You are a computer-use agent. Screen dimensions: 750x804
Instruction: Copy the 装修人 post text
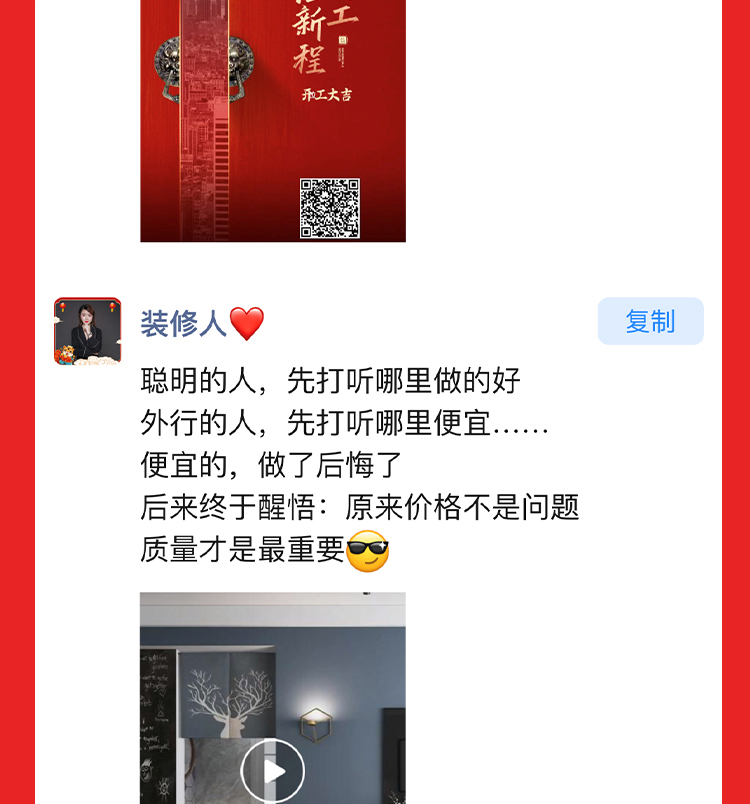coord(650,321)
